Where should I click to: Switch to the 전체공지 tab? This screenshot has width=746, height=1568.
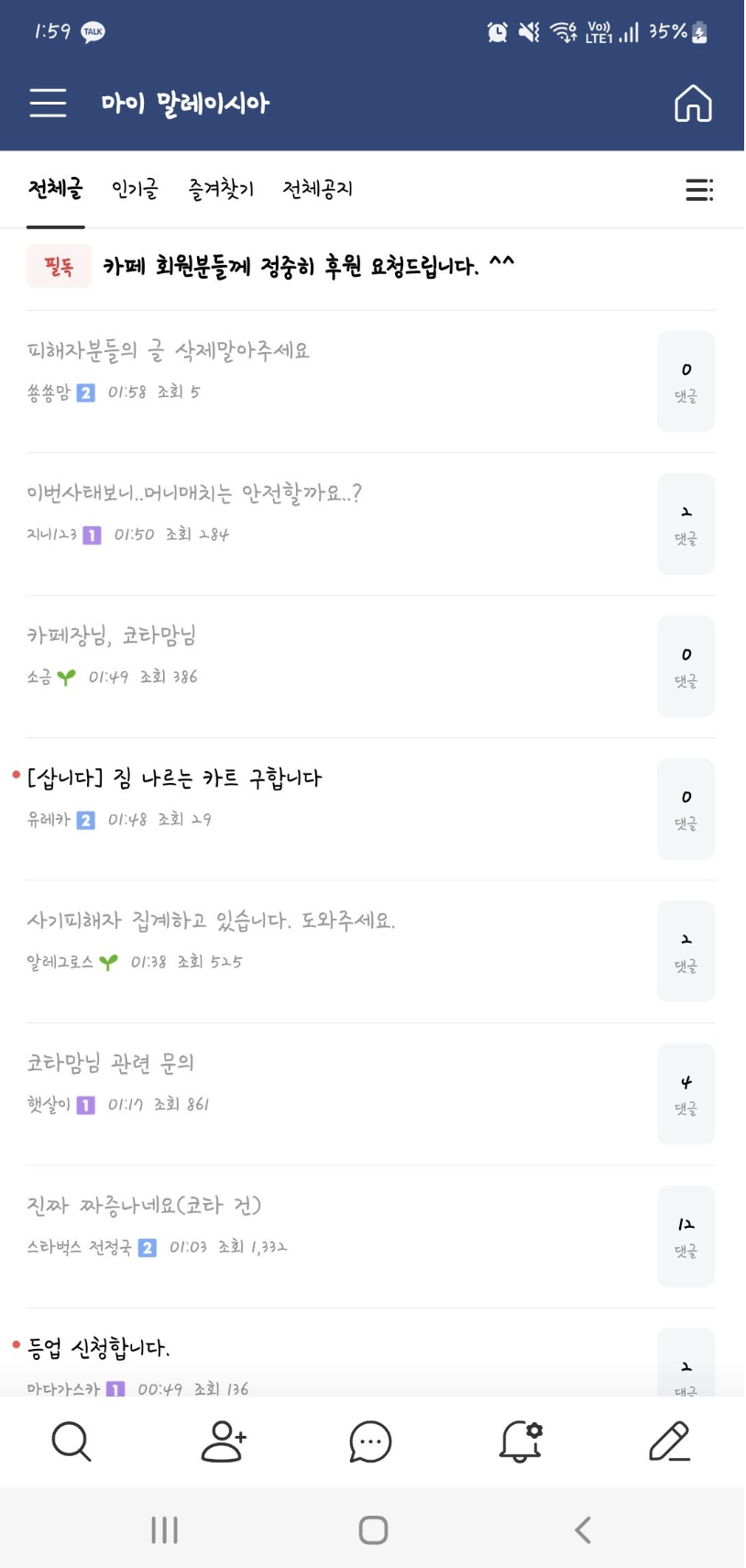coord(318,189)
